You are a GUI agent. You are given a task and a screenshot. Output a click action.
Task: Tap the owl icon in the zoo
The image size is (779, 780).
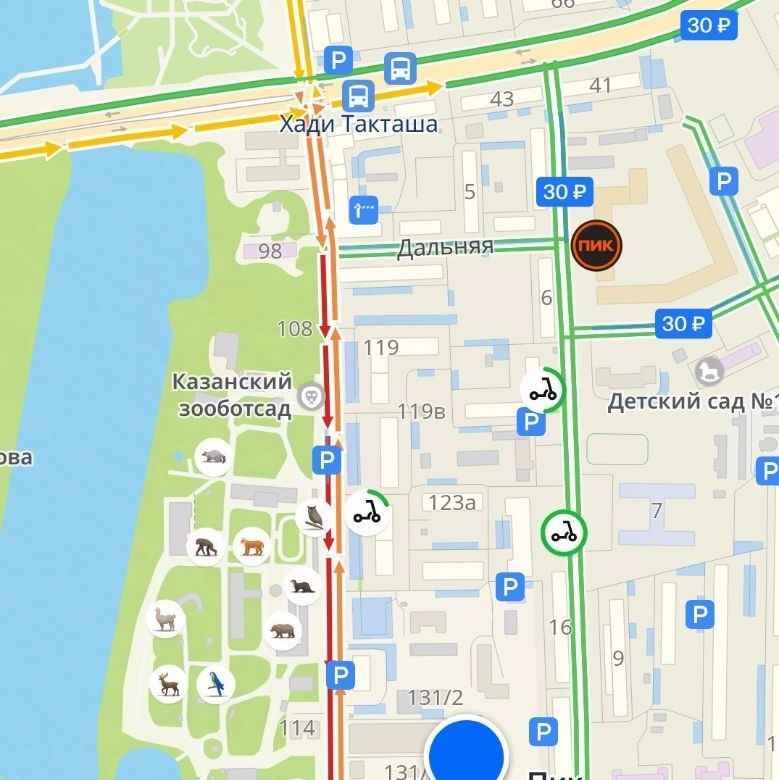314,517
